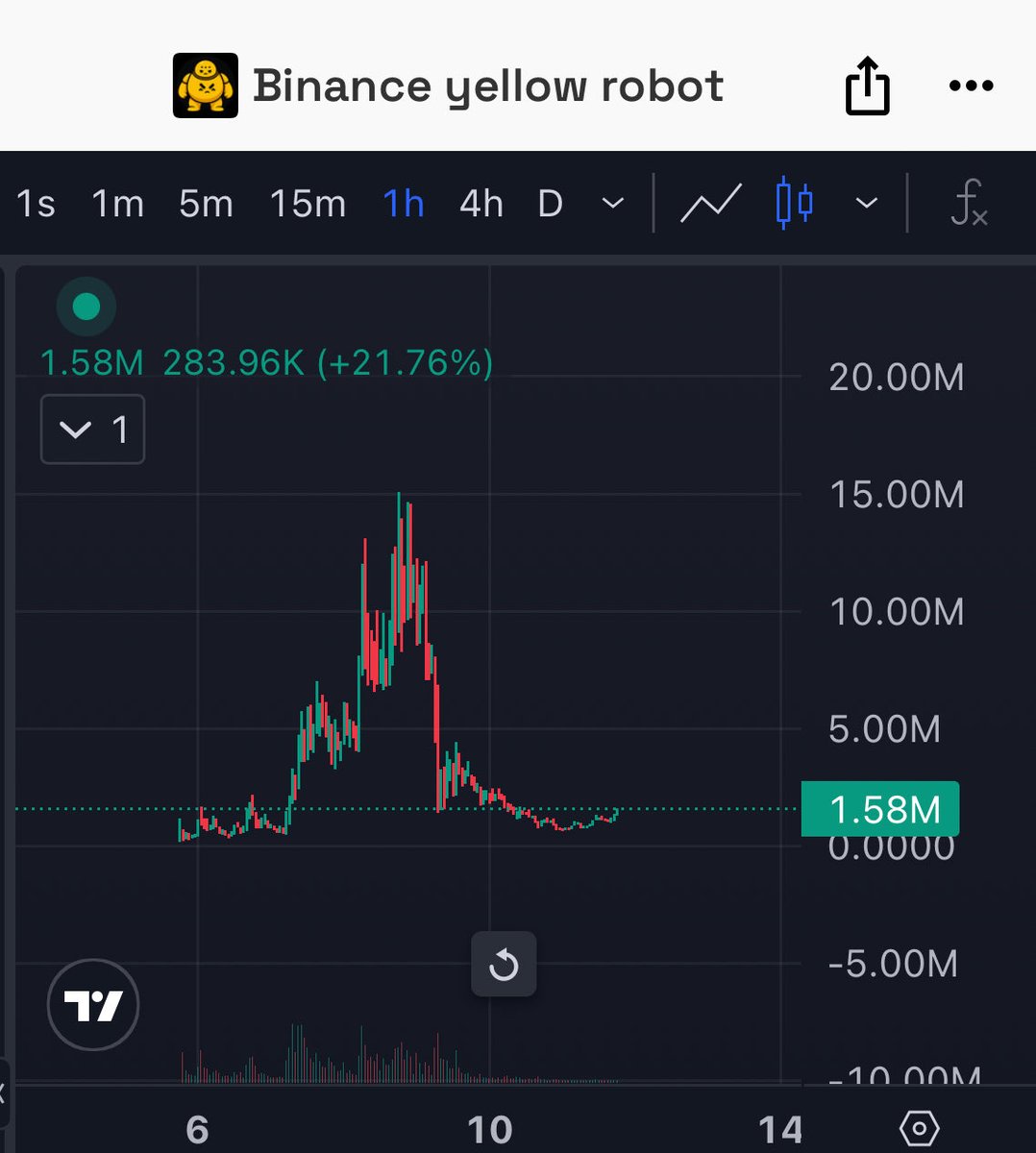
Task: Open chart settings hexagon icon
Action: [x=919, y=1127]
